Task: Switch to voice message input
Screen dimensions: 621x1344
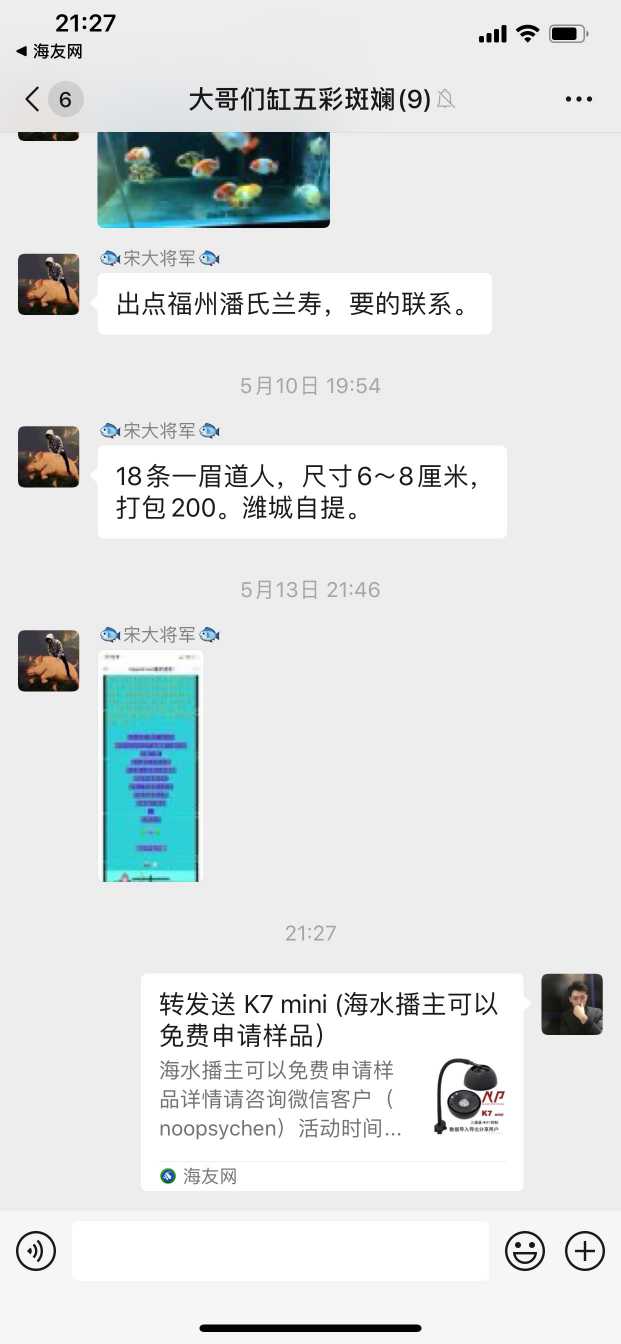Action: pyautogui.click(x=36, y=1250)
